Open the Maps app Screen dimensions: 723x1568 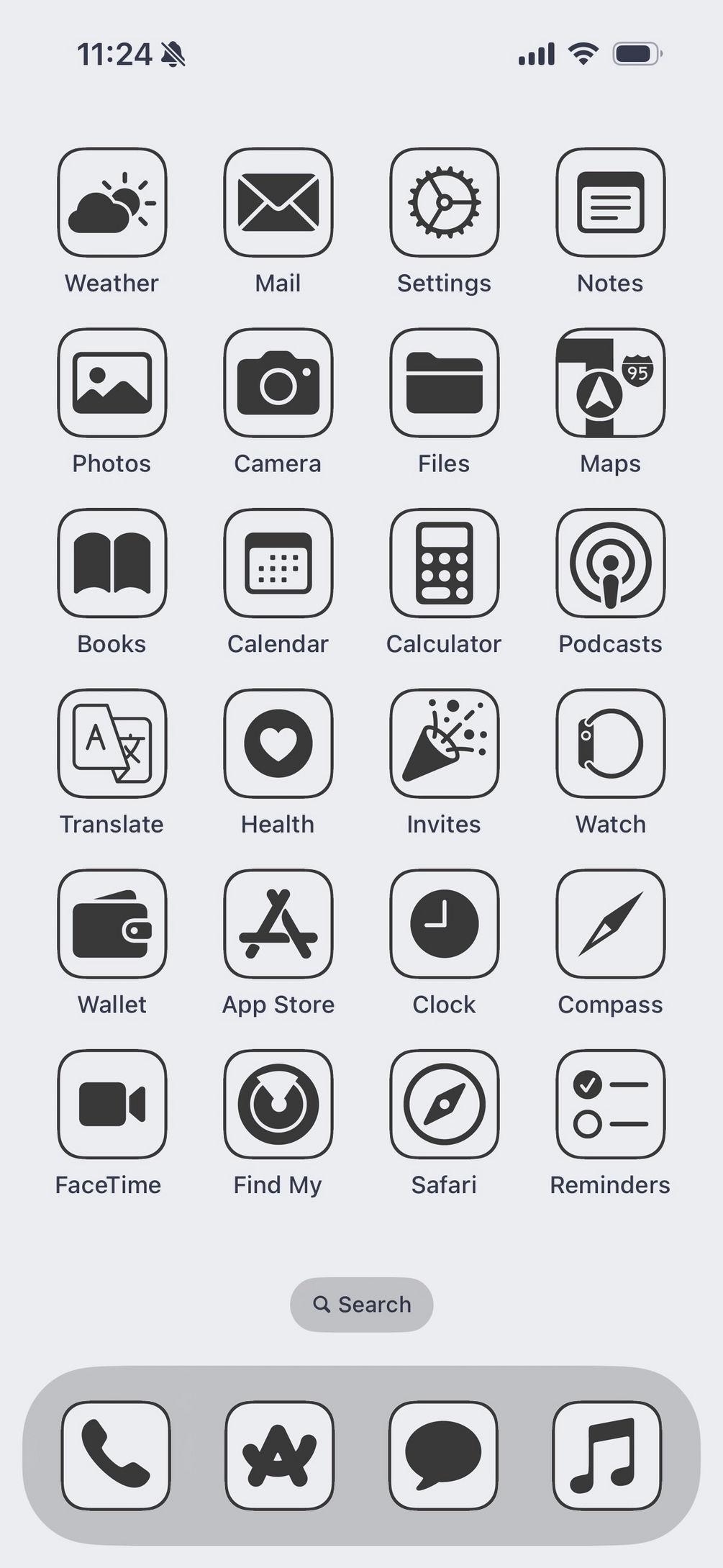610,383
